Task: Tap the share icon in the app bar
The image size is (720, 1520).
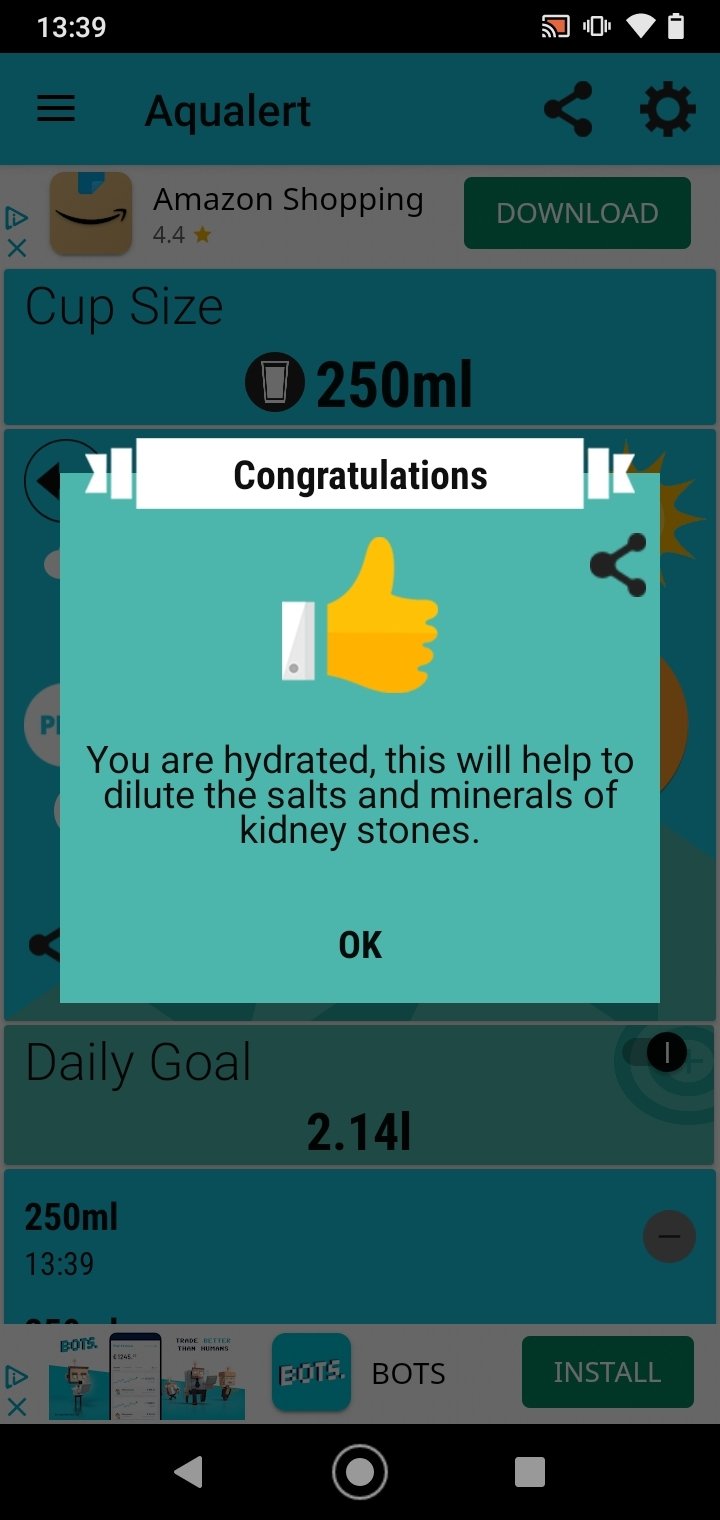Action: [x=568, y=109]
